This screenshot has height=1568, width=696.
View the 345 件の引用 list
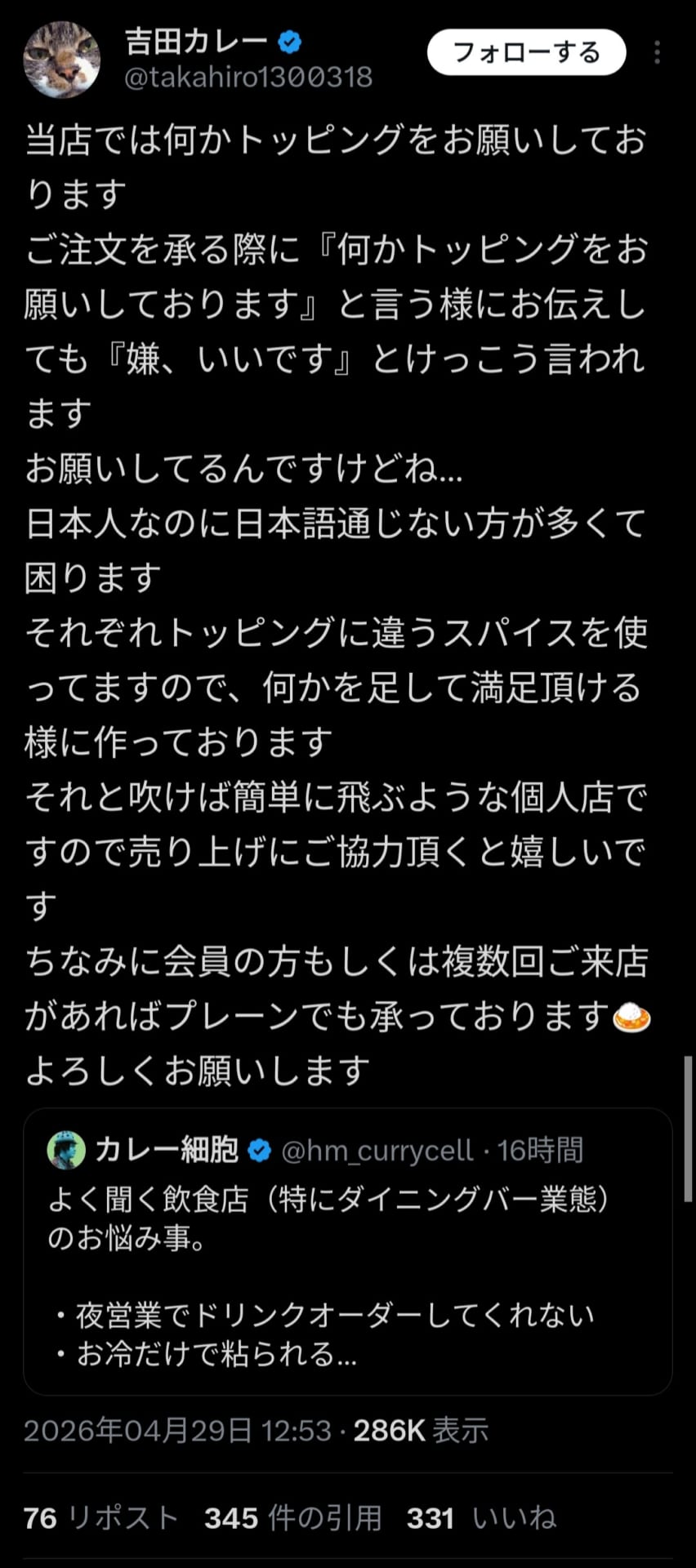pyautogui.click(x=292, y=1518)
